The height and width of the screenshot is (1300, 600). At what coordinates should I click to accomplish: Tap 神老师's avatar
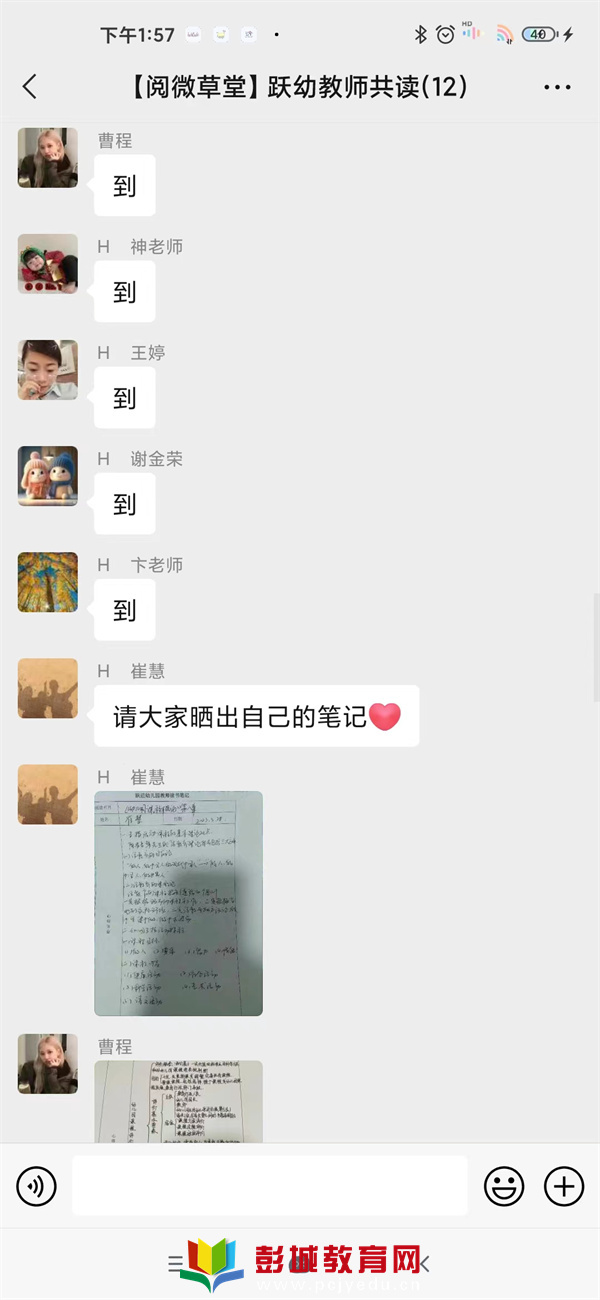48,264
